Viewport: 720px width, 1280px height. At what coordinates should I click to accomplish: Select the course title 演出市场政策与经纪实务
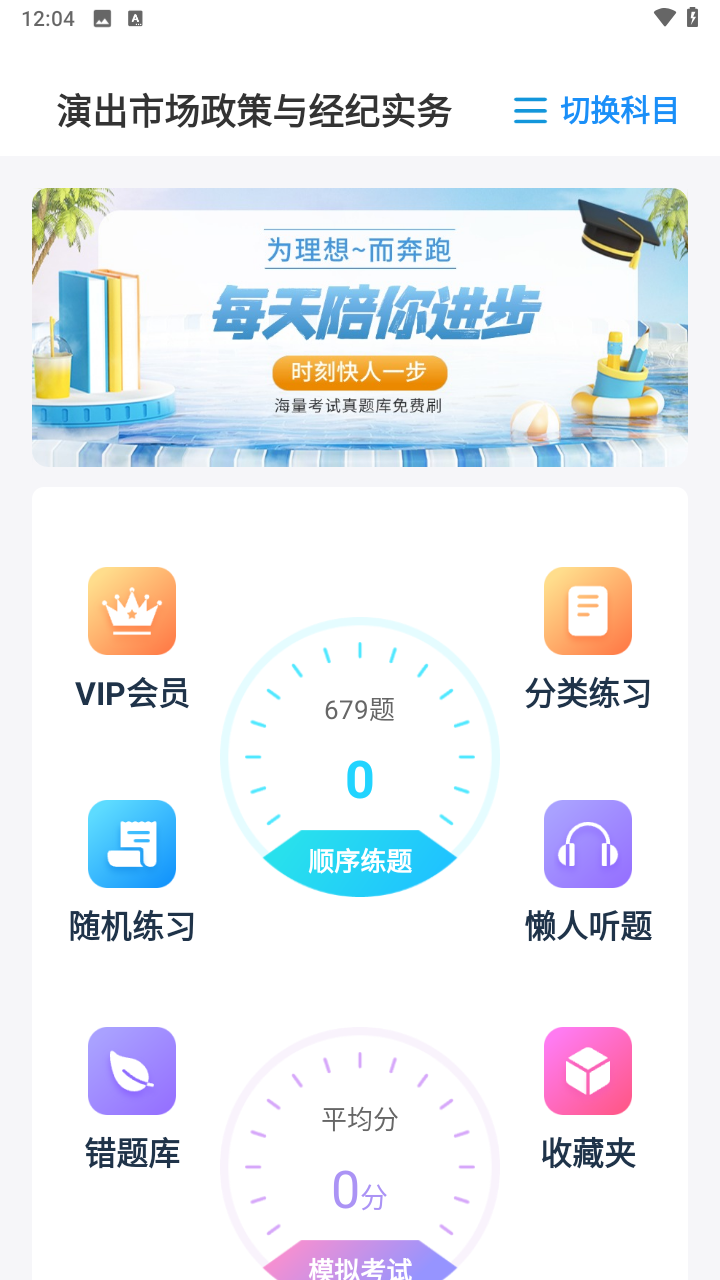(255, 111)
